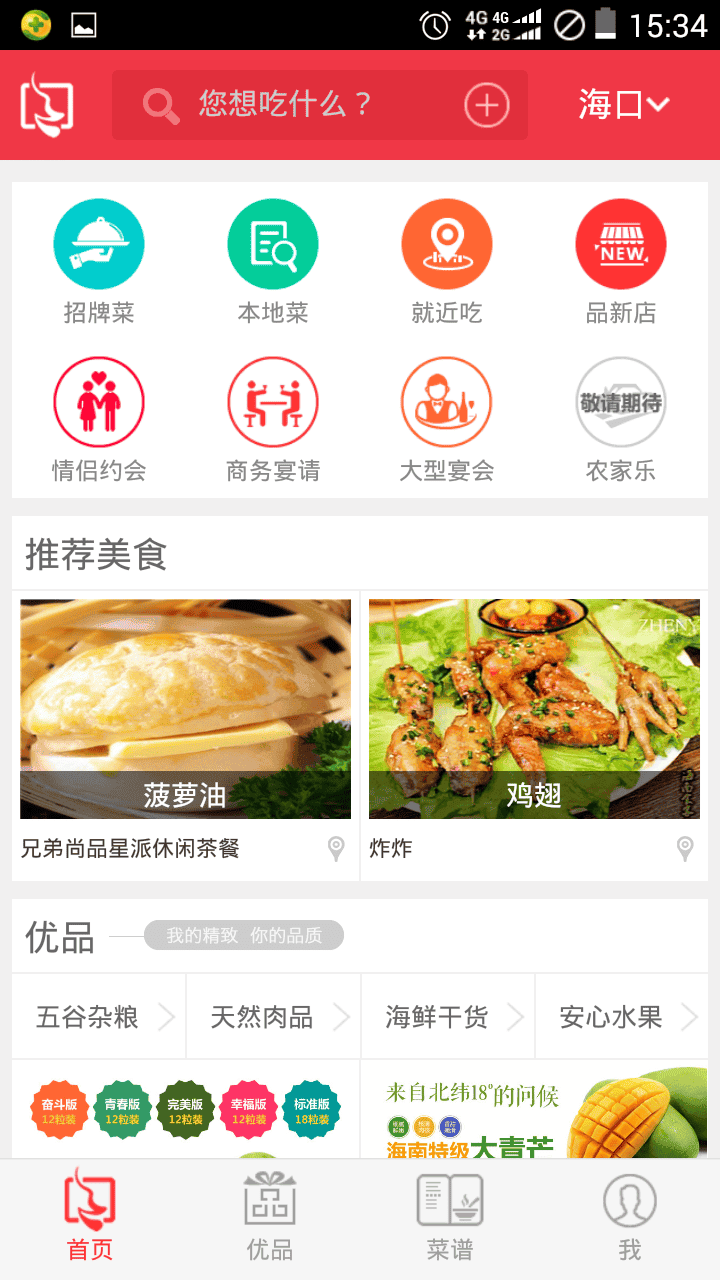
Task: View the 鸡翅 recommended dish
Action: click(534, 709)
